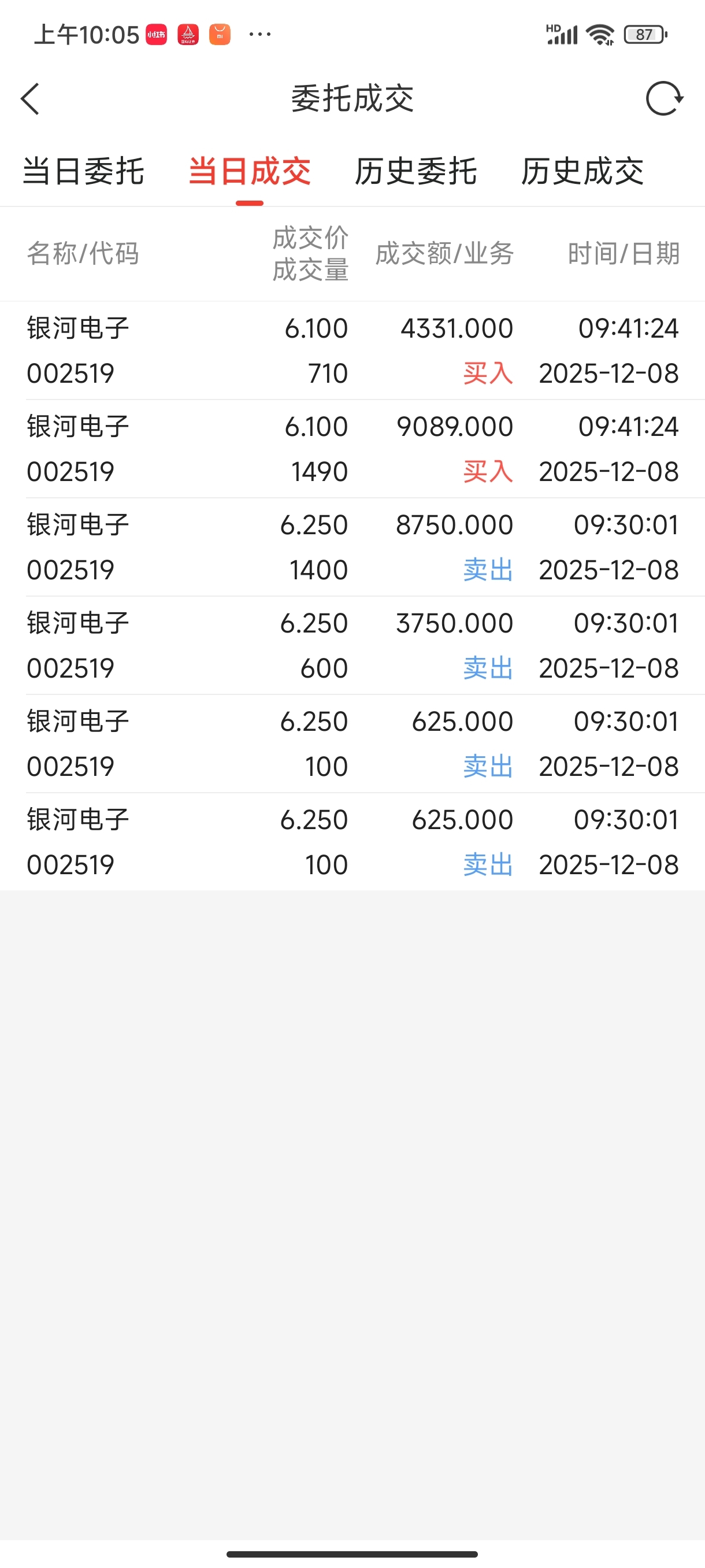Select the 当日成交 tab

(250, 171)
